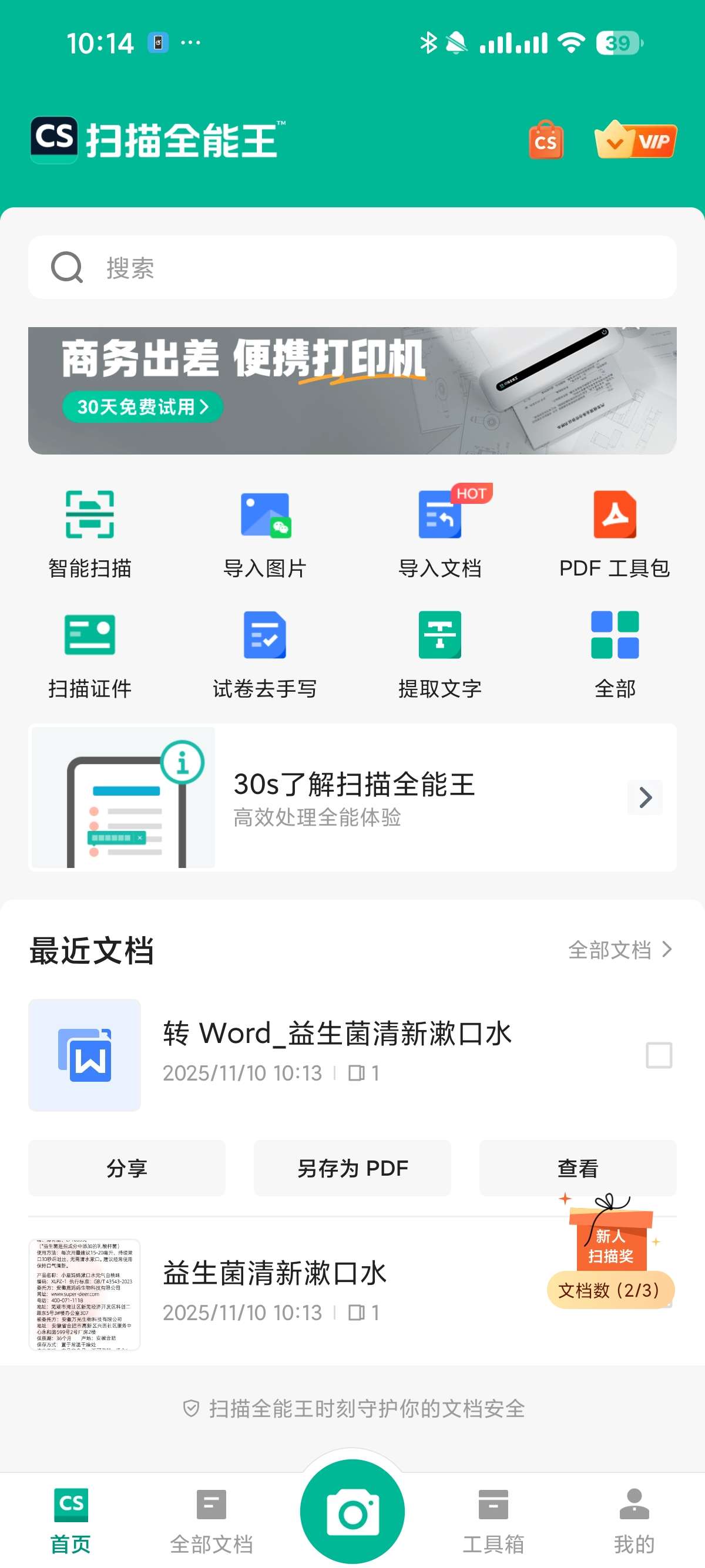Open the 导入图片 import pictures tool
Image resolution: width=705 pixels, height=1568 pixels.
[x=265, y=533]
